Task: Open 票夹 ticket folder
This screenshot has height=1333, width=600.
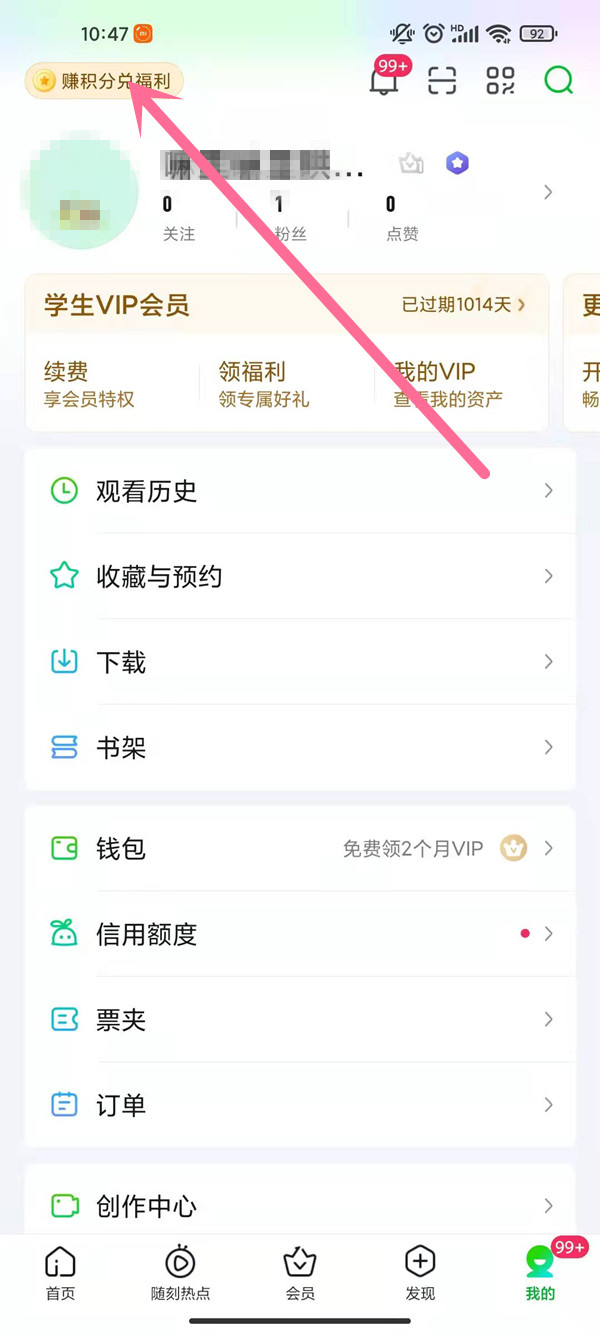Action: pyautogui.click(x=300, y=1020)
